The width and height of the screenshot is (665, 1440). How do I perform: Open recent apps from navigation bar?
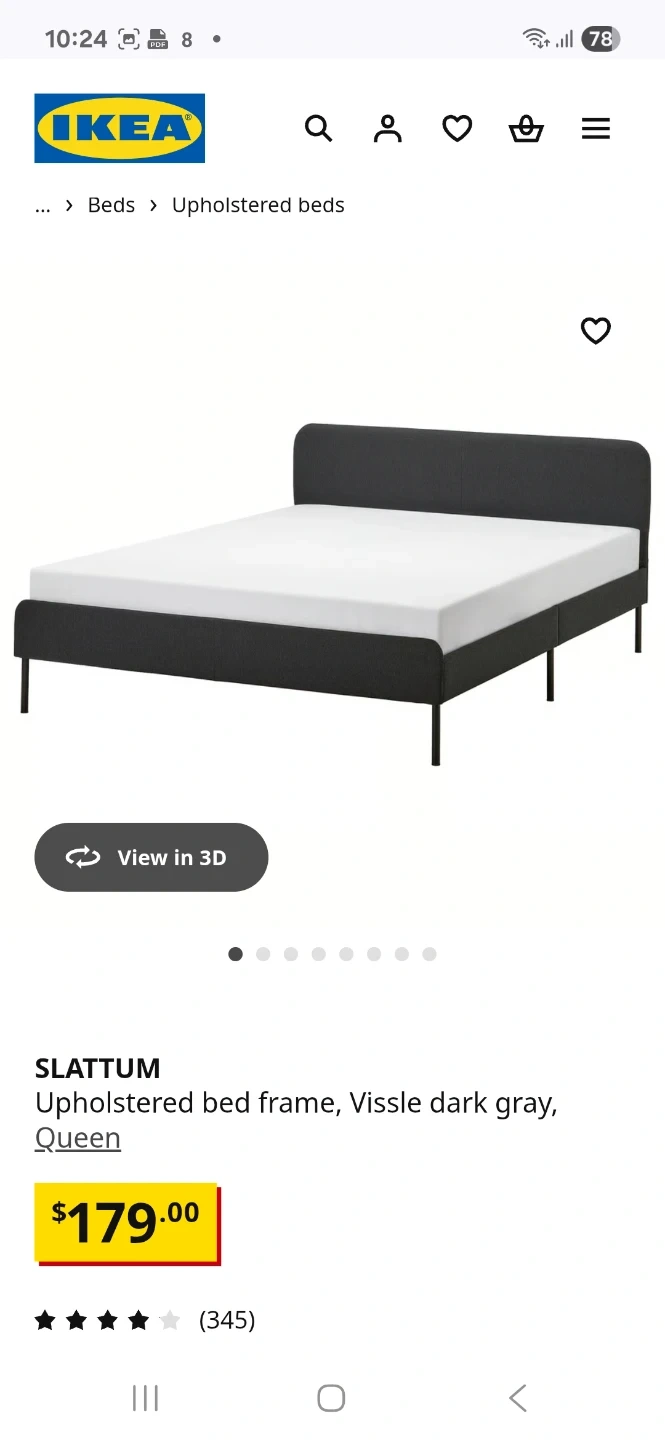click(x=145, y=1398)
